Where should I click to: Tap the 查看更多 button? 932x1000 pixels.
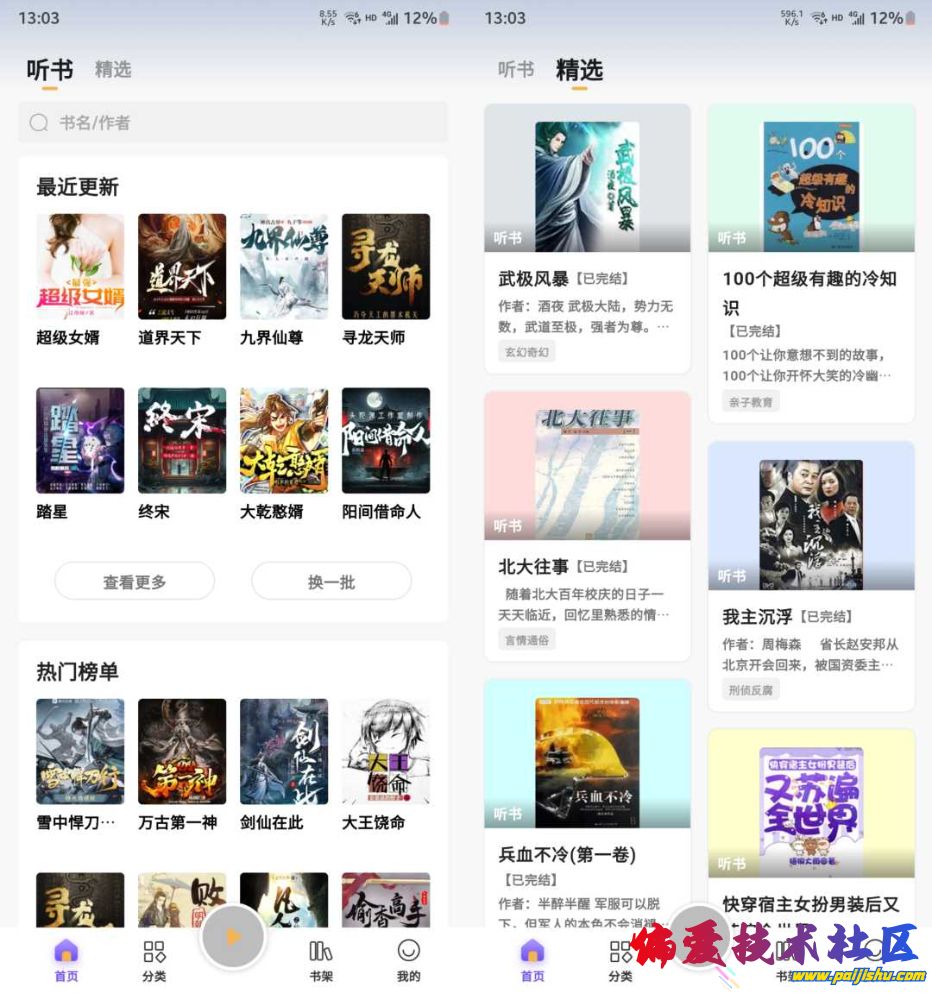coord(134,581)
